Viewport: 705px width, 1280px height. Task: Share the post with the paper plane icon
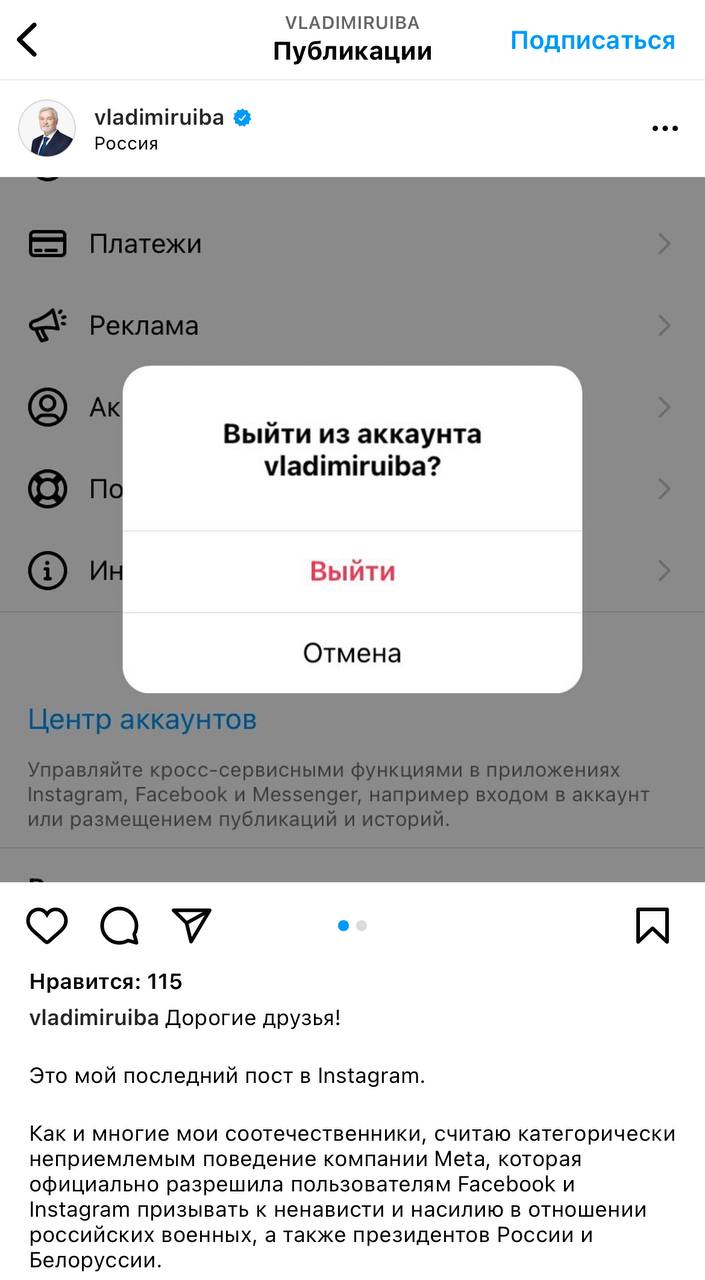[191, 926]
